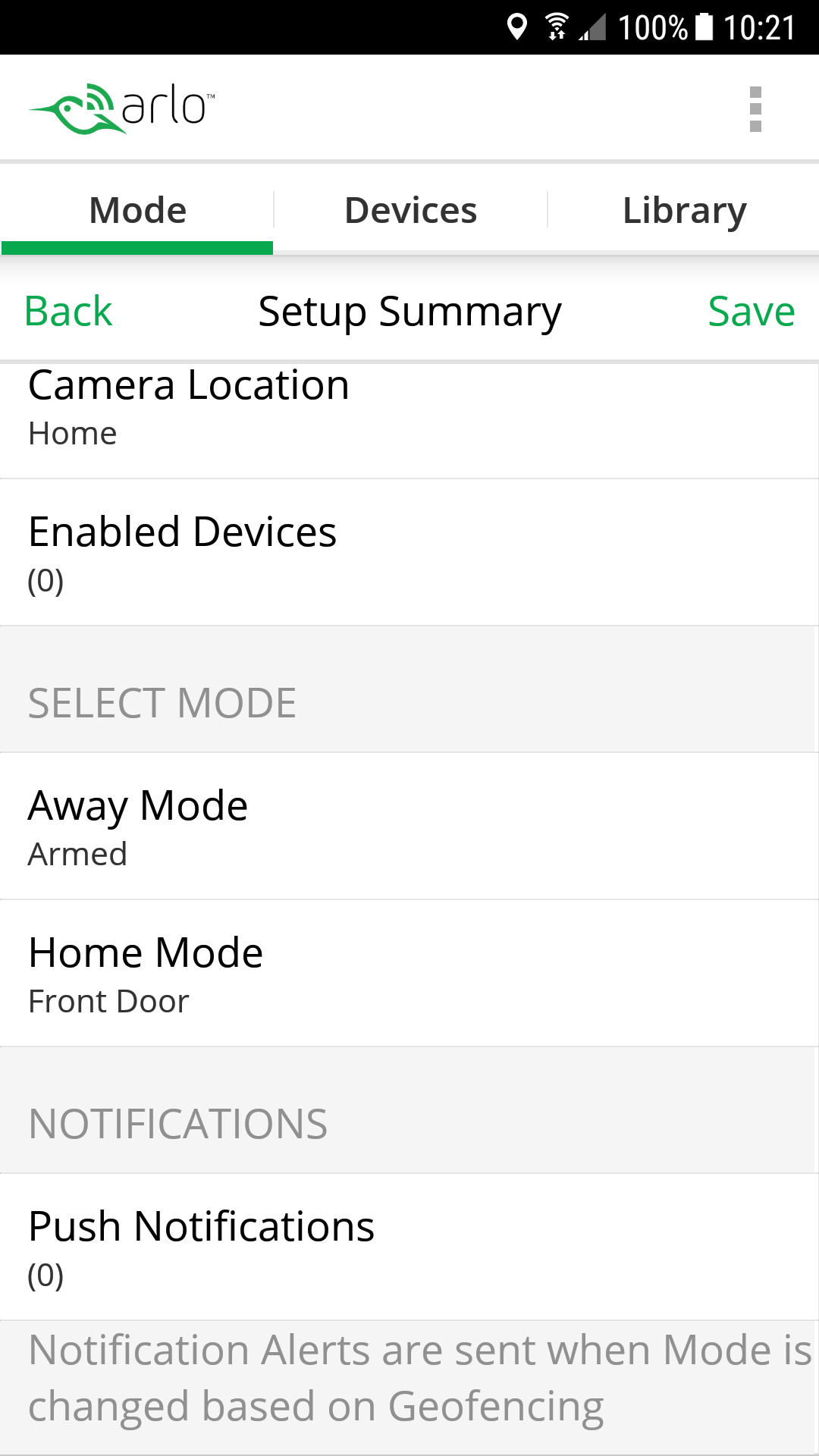819x1456 pixels.
Task: Save the setup summary
Action: click(x=752, y=310)
